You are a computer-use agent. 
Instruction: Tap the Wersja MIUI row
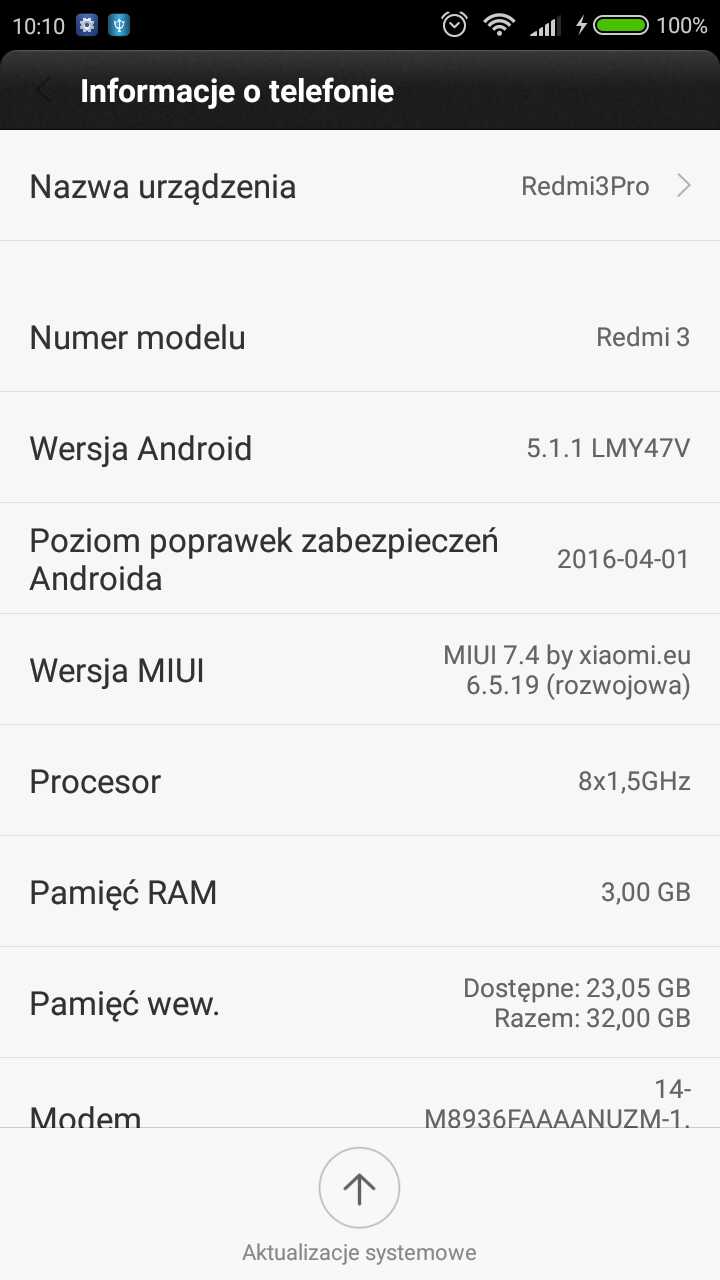360,670
